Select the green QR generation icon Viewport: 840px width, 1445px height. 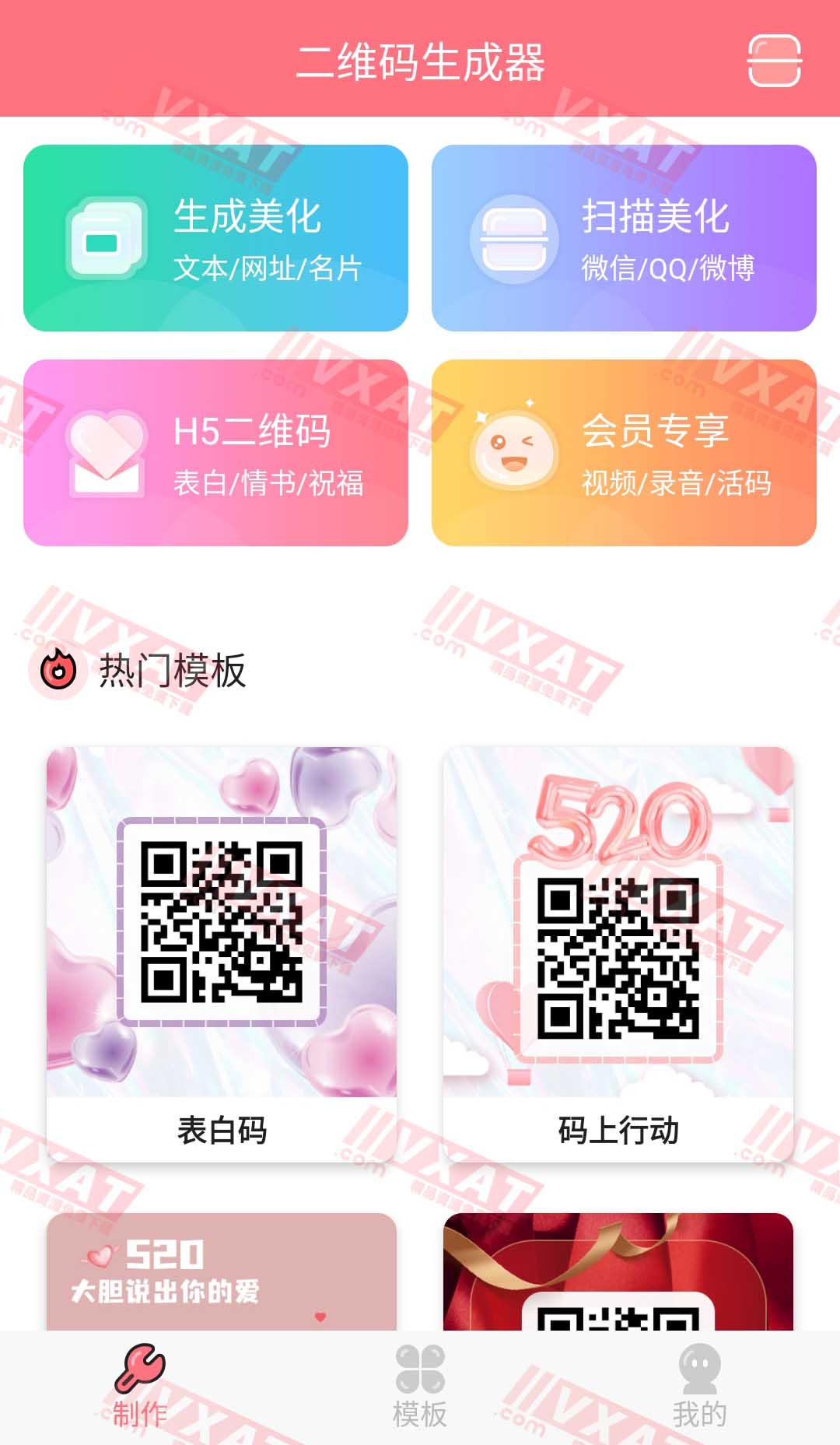click(105, 237)
